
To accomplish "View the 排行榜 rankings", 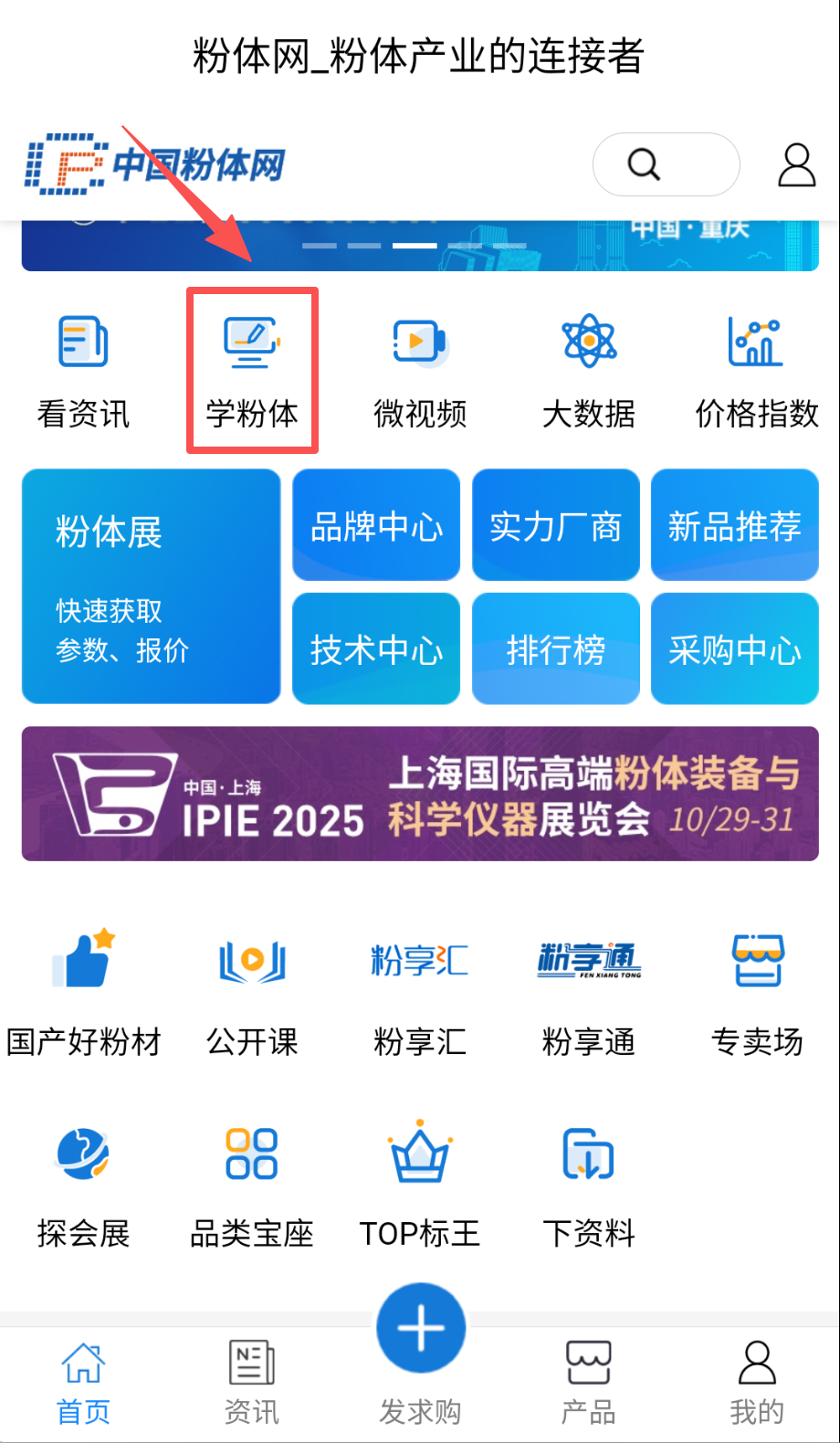I will (x=555, y=649).
